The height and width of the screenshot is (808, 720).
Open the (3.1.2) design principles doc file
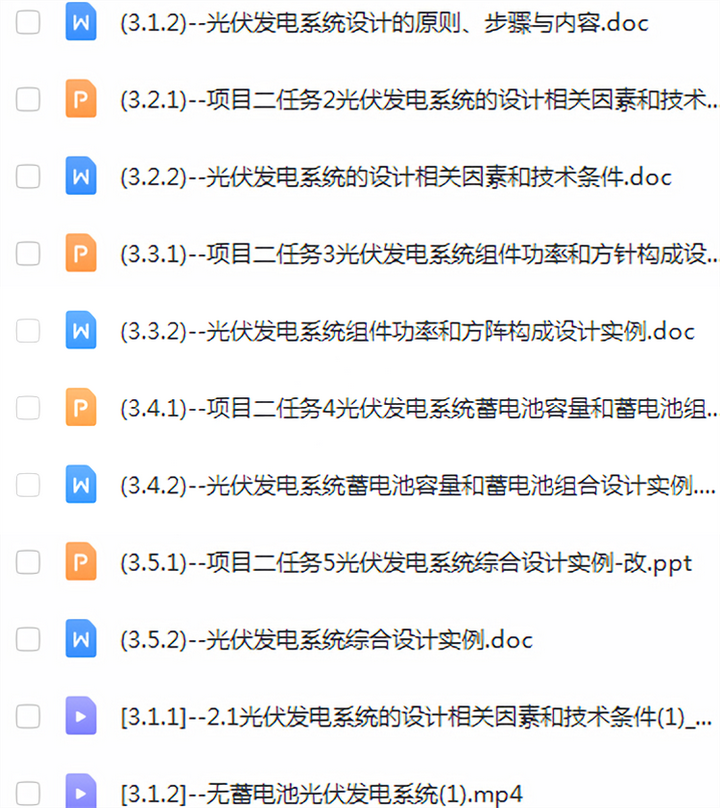pyautogui.click(x=380, y=22)
